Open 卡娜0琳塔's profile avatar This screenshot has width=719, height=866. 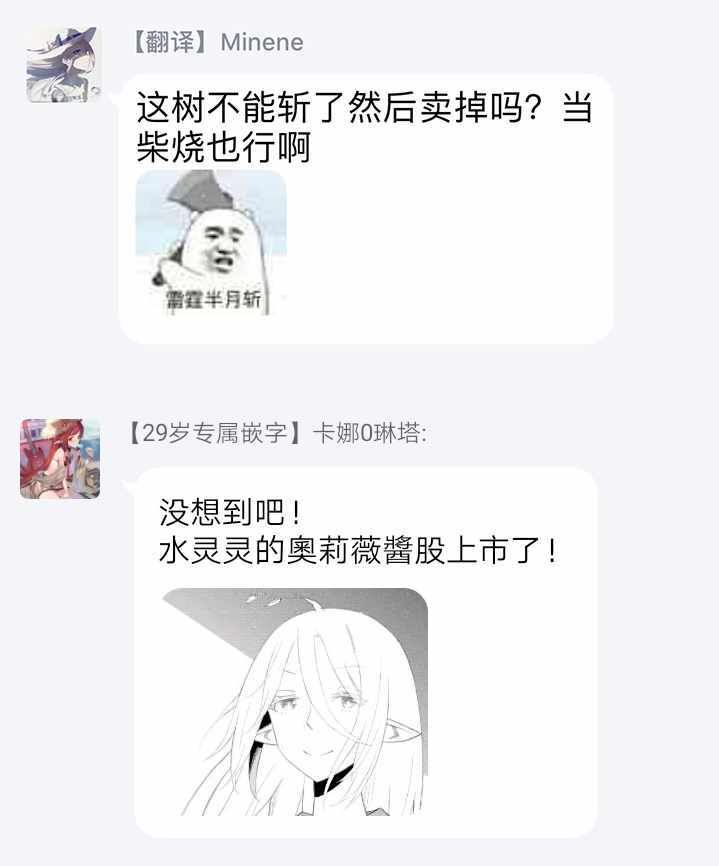60,459
